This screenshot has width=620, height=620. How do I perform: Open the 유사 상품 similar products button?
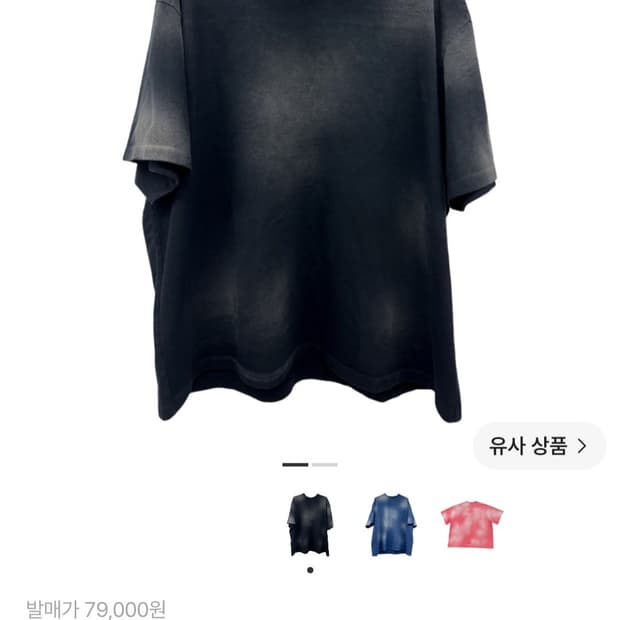pyautogui.click(x=539, y=446)
